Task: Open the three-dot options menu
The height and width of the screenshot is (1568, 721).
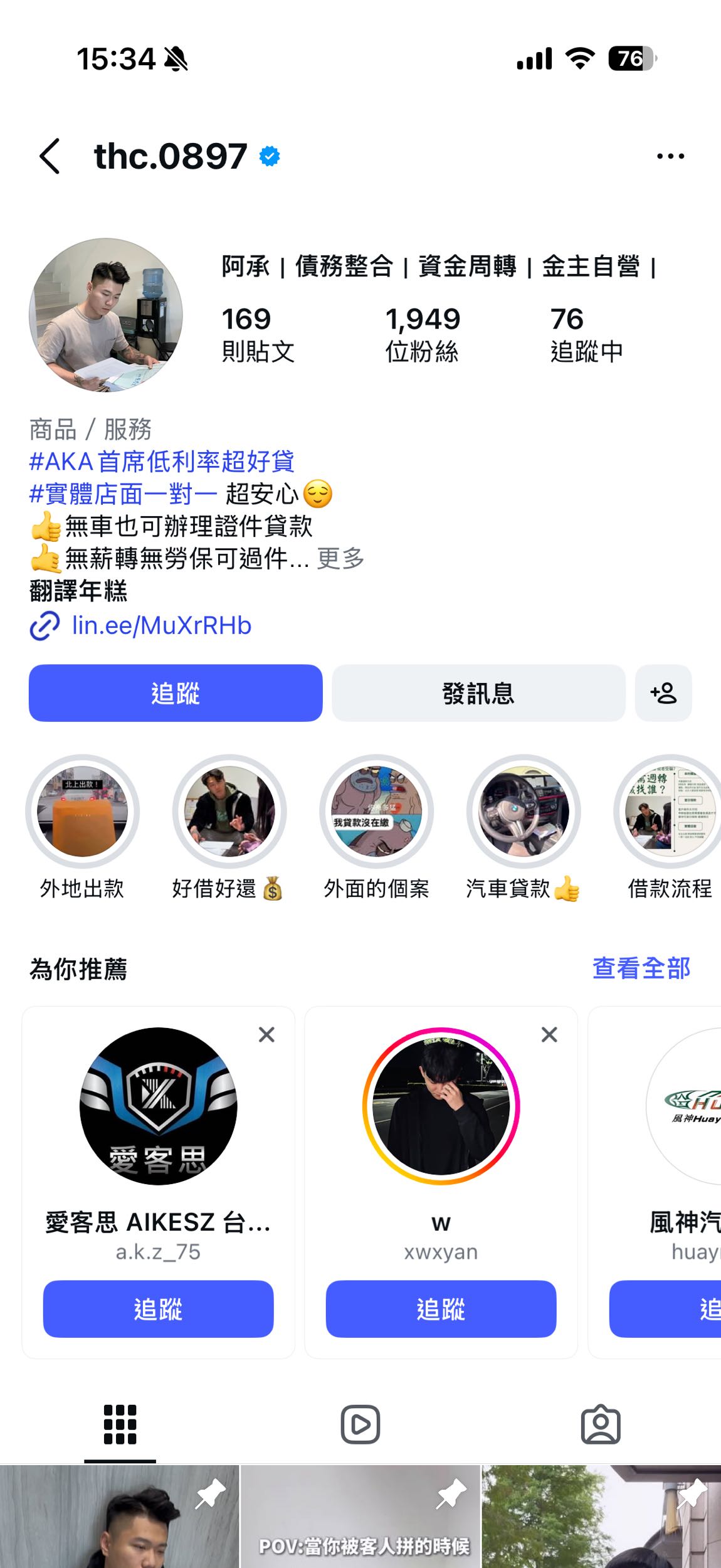Action: [x=670, y=155]
